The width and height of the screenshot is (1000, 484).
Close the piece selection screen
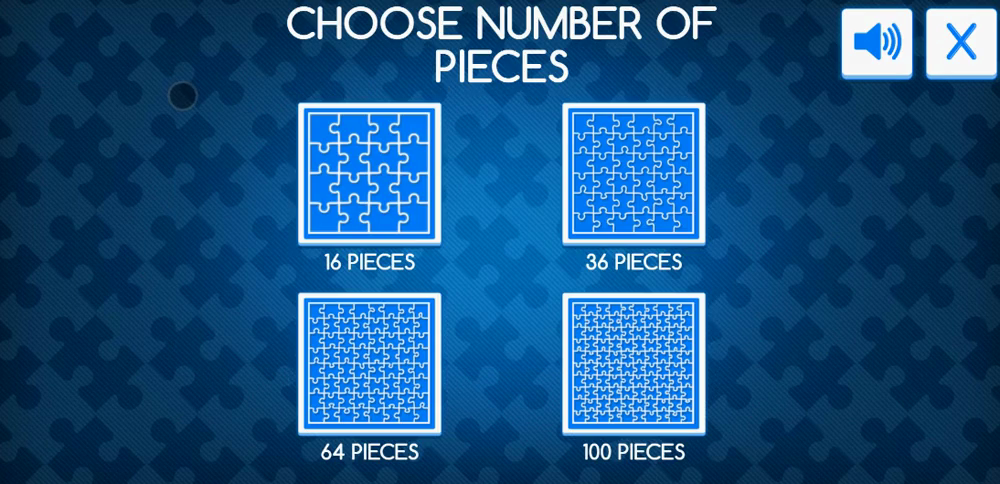[960, 43]
